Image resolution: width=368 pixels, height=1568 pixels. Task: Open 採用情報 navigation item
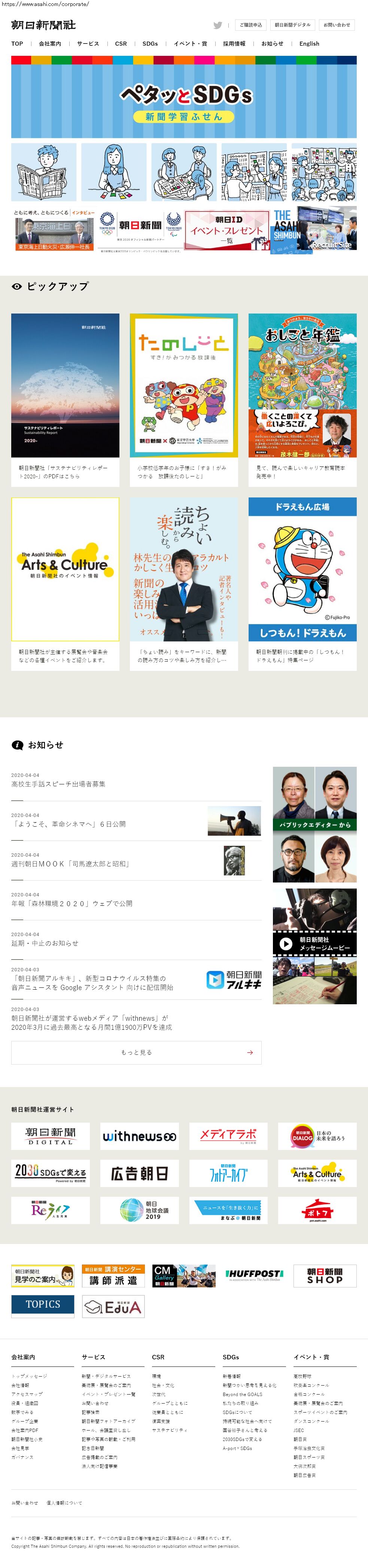(x=234, y=44)
